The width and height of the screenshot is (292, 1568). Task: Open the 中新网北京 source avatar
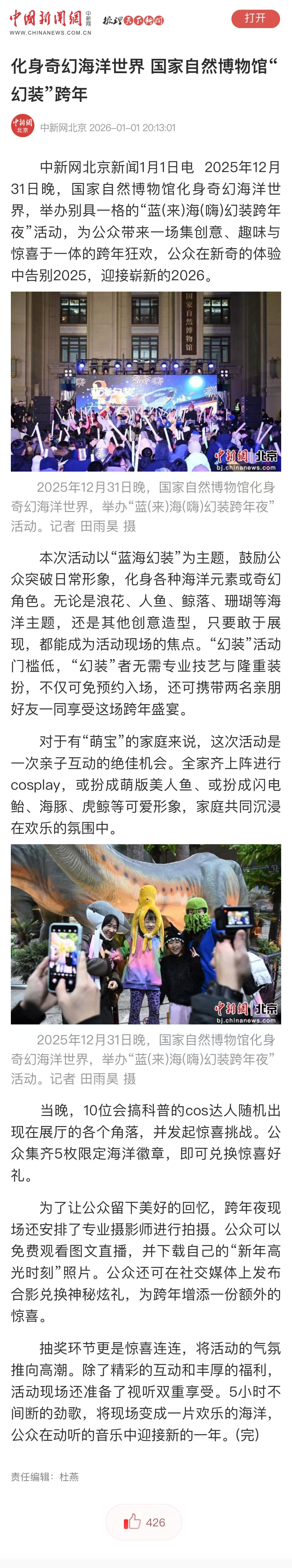(22, 127)
